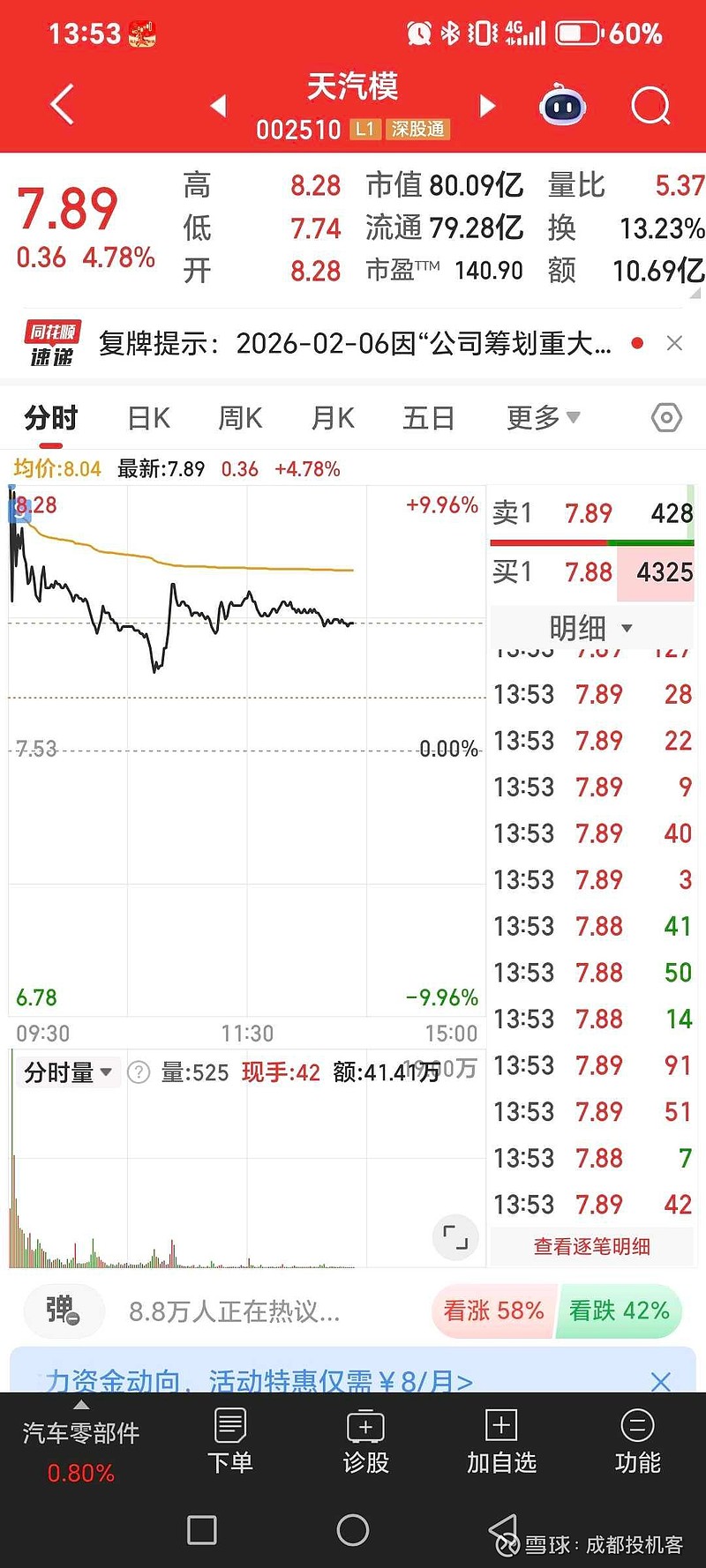Vote 看涨 bullish

[492, 1312]
